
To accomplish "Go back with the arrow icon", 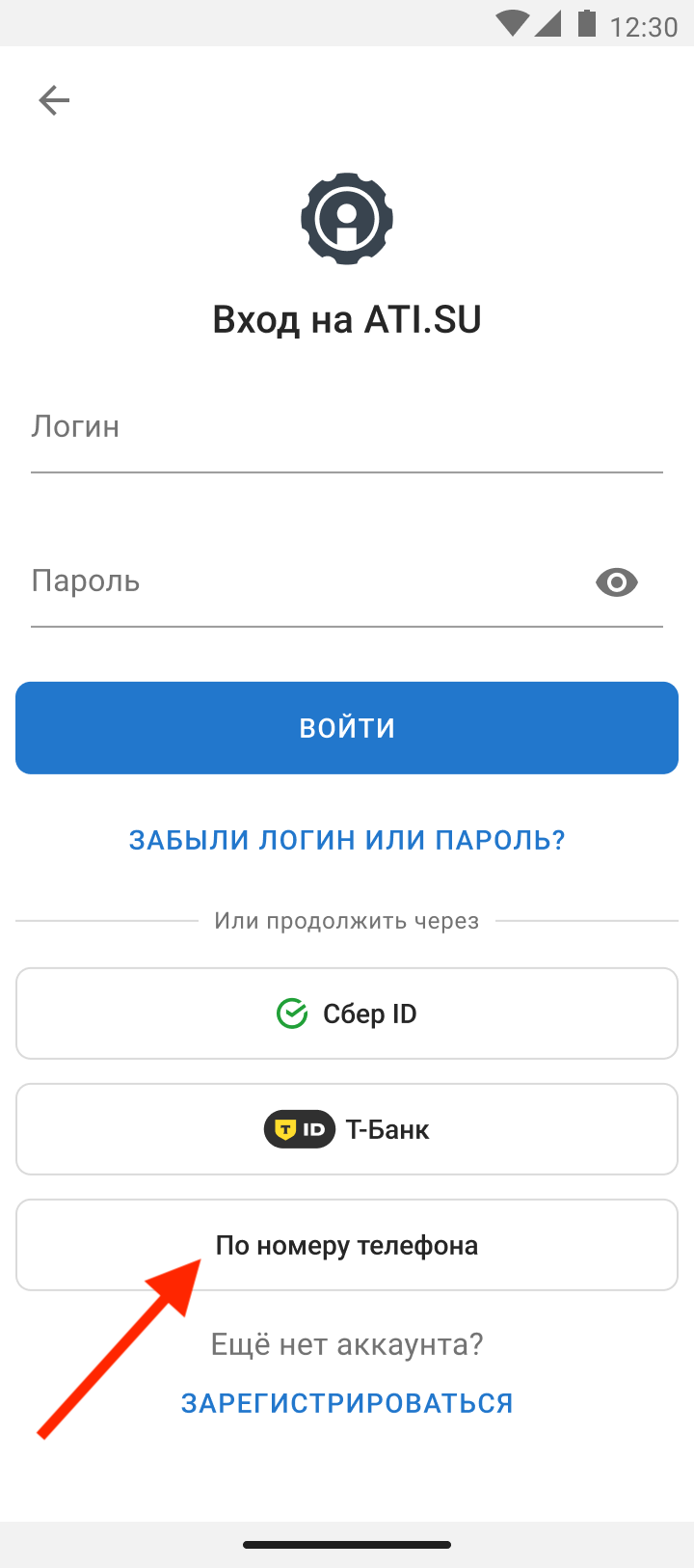I will point(54,100).
